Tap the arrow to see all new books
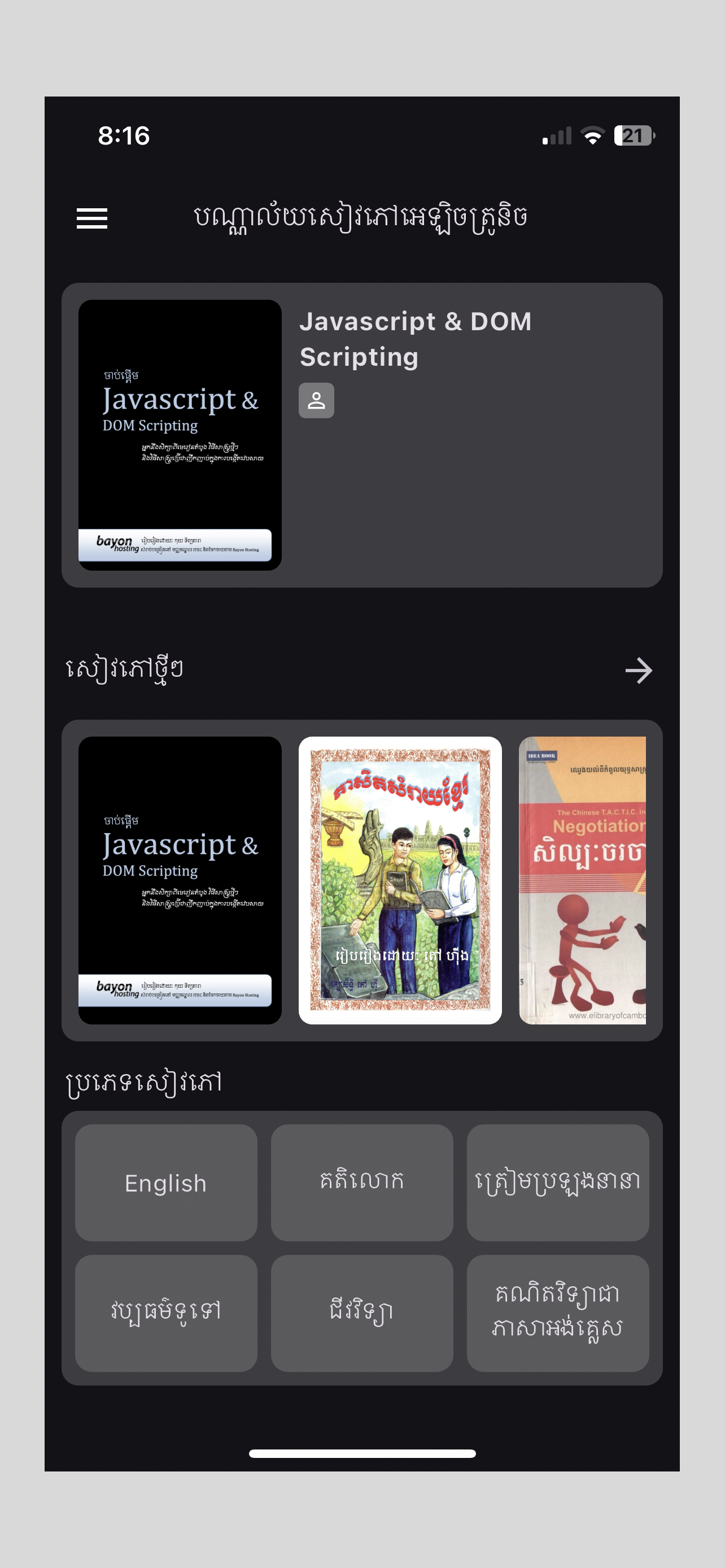The height and width of the screenshot is (1568, 725). click(639, 670)
